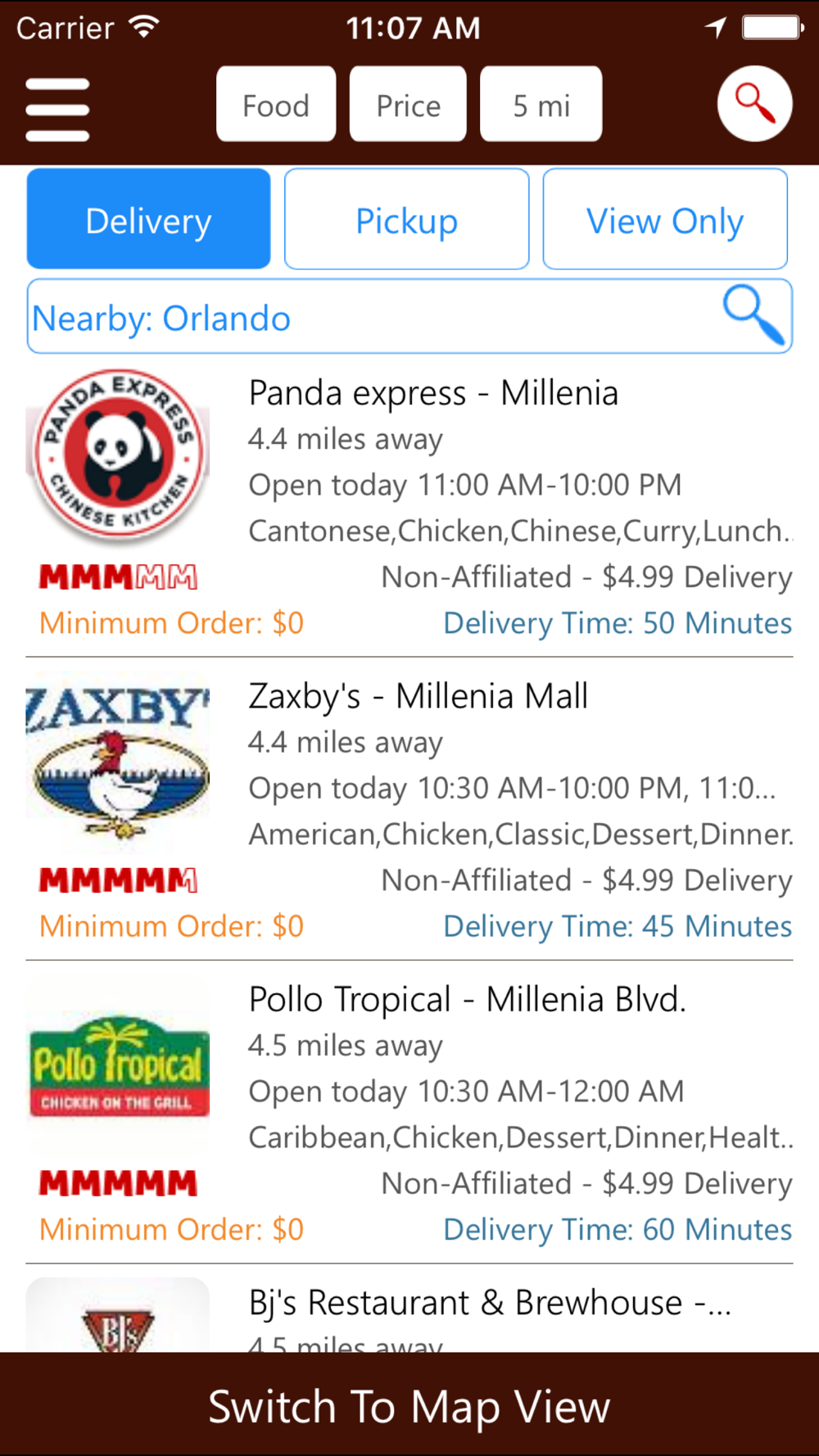
Task: Change the 5 mi distance filter
Action: click(x=541, y=104)
